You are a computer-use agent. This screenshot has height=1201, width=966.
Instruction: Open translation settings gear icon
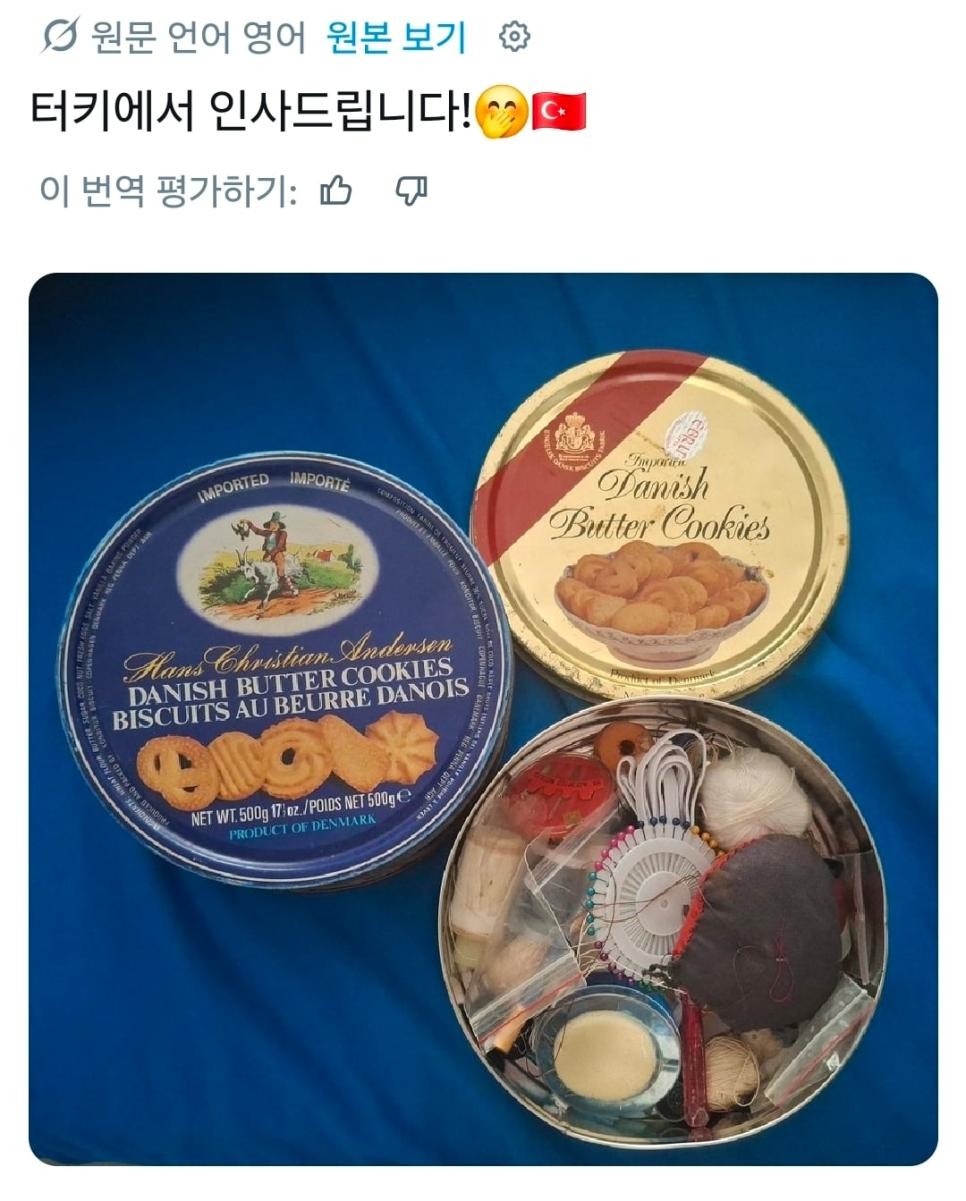coord(514,38)
